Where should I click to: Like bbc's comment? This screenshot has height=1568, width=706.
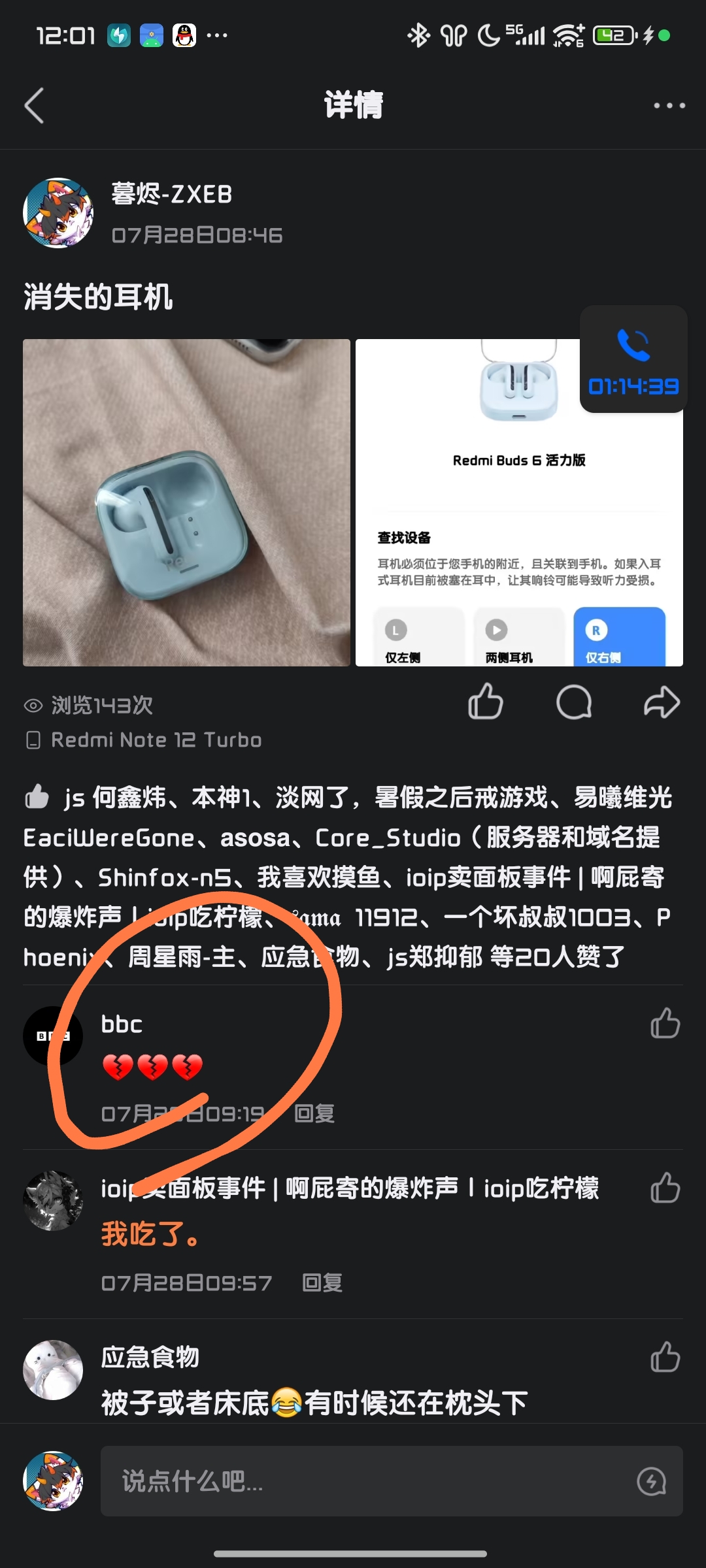click(665, 1023)
